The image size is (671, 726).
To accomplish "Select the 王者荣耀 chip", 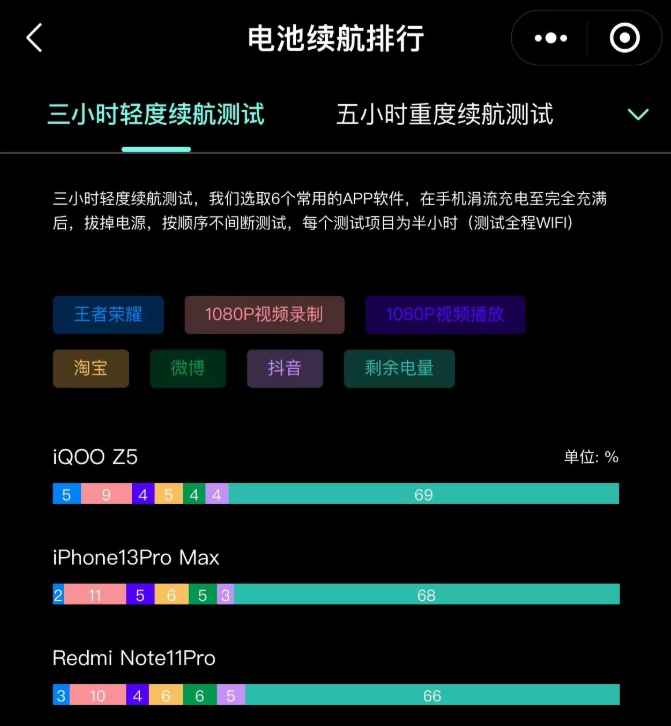I will click(108, 314).
